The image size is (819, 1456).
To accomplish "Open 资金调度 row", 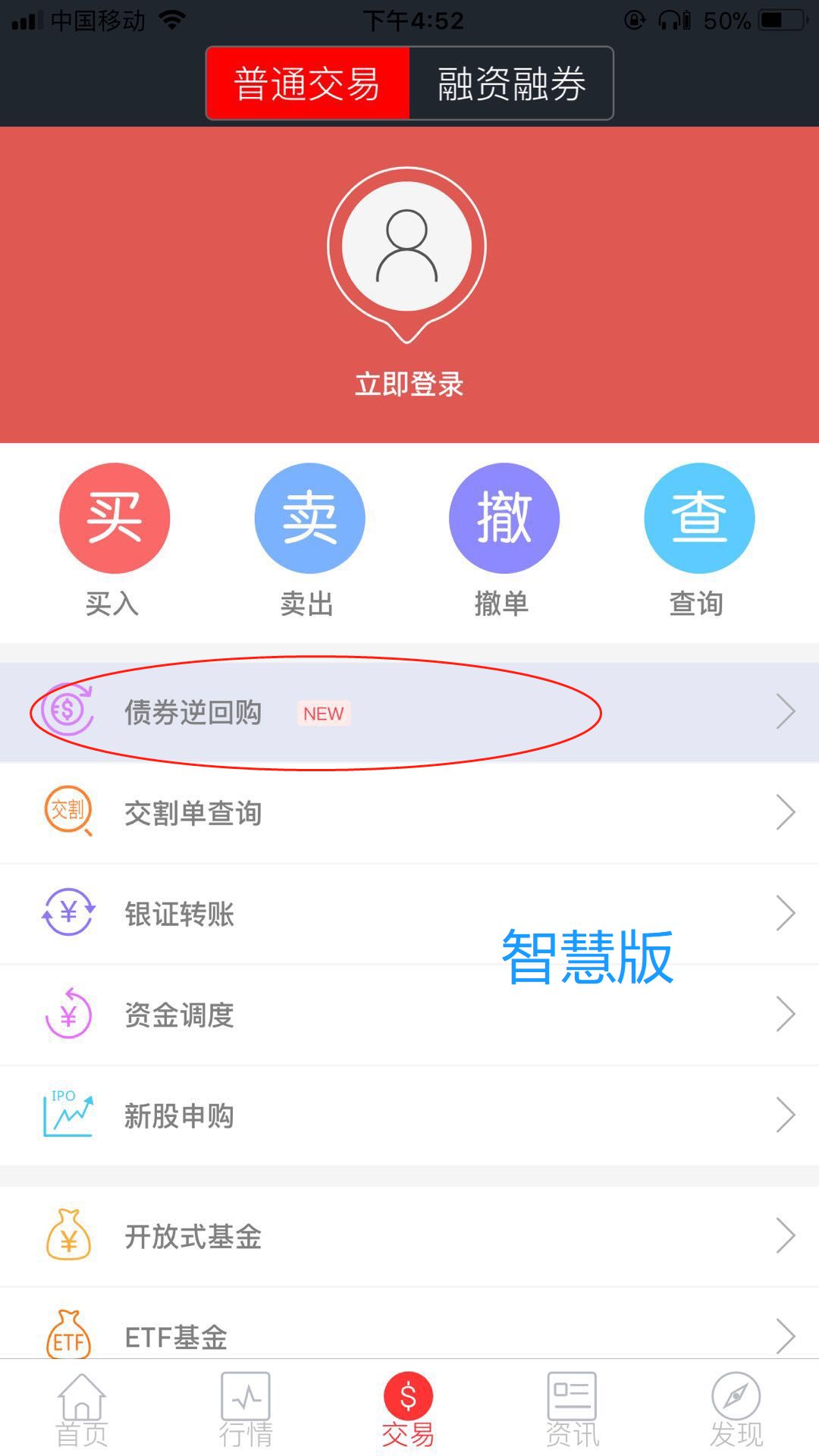I will click(x=409, y=1014).
